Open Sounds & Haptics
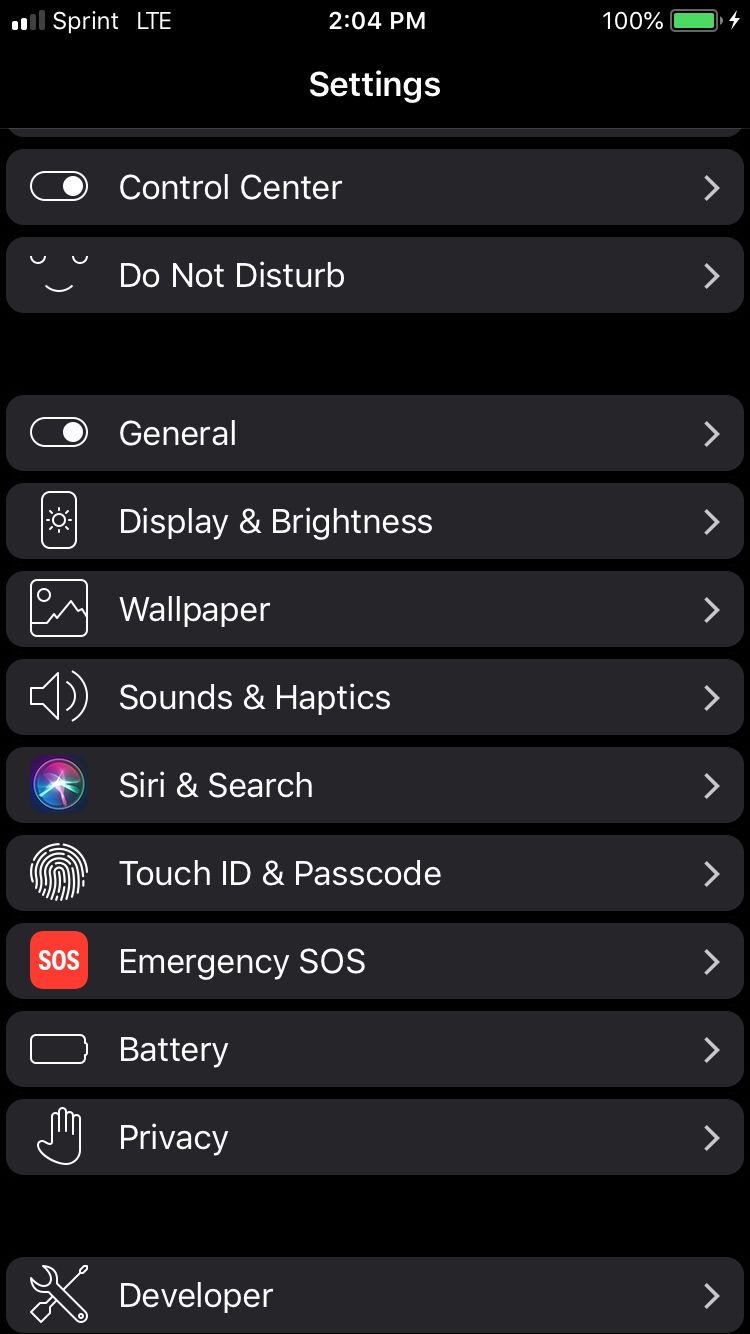This screenshot has height=1334, width=750. click(x=375, y=697)
